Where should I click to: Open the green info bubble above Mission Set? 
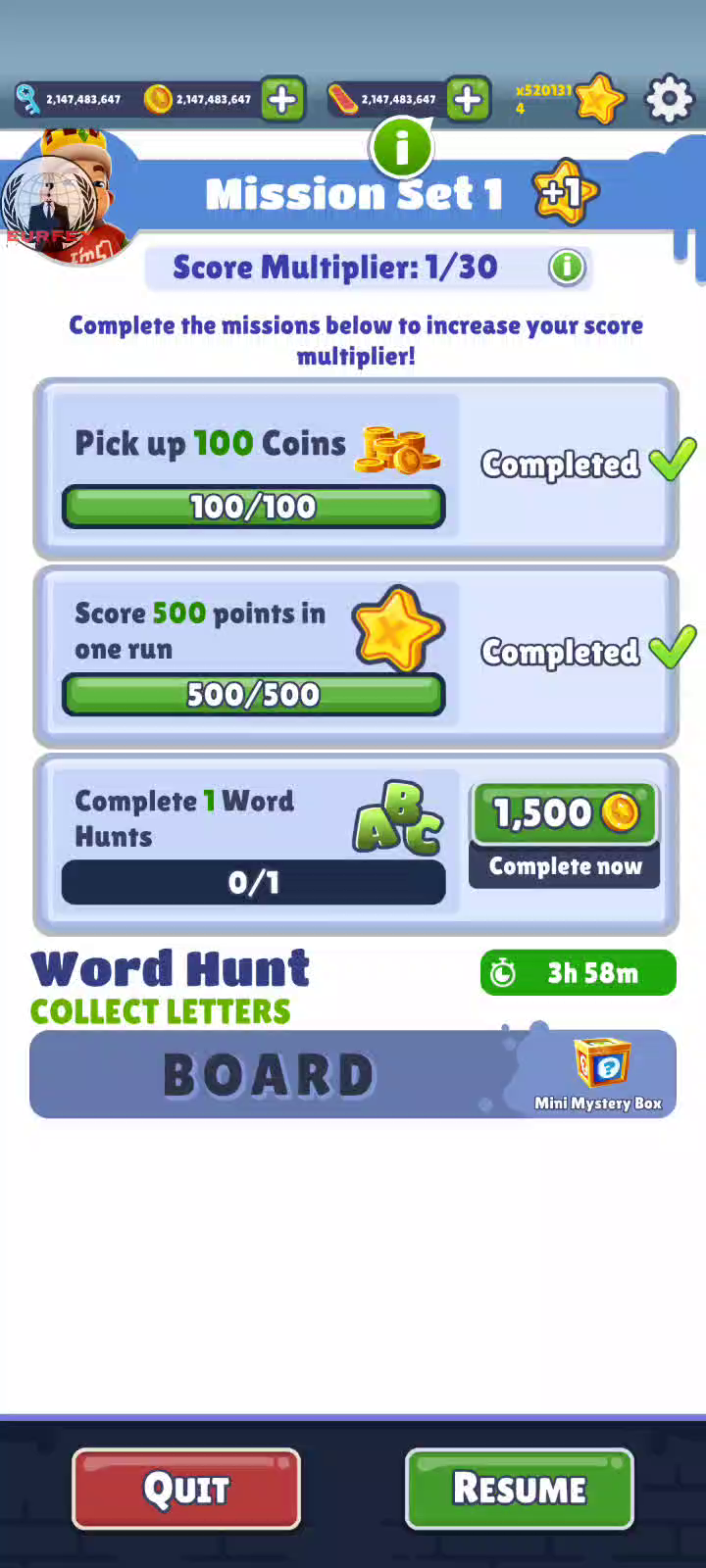(x=401, y=149)
